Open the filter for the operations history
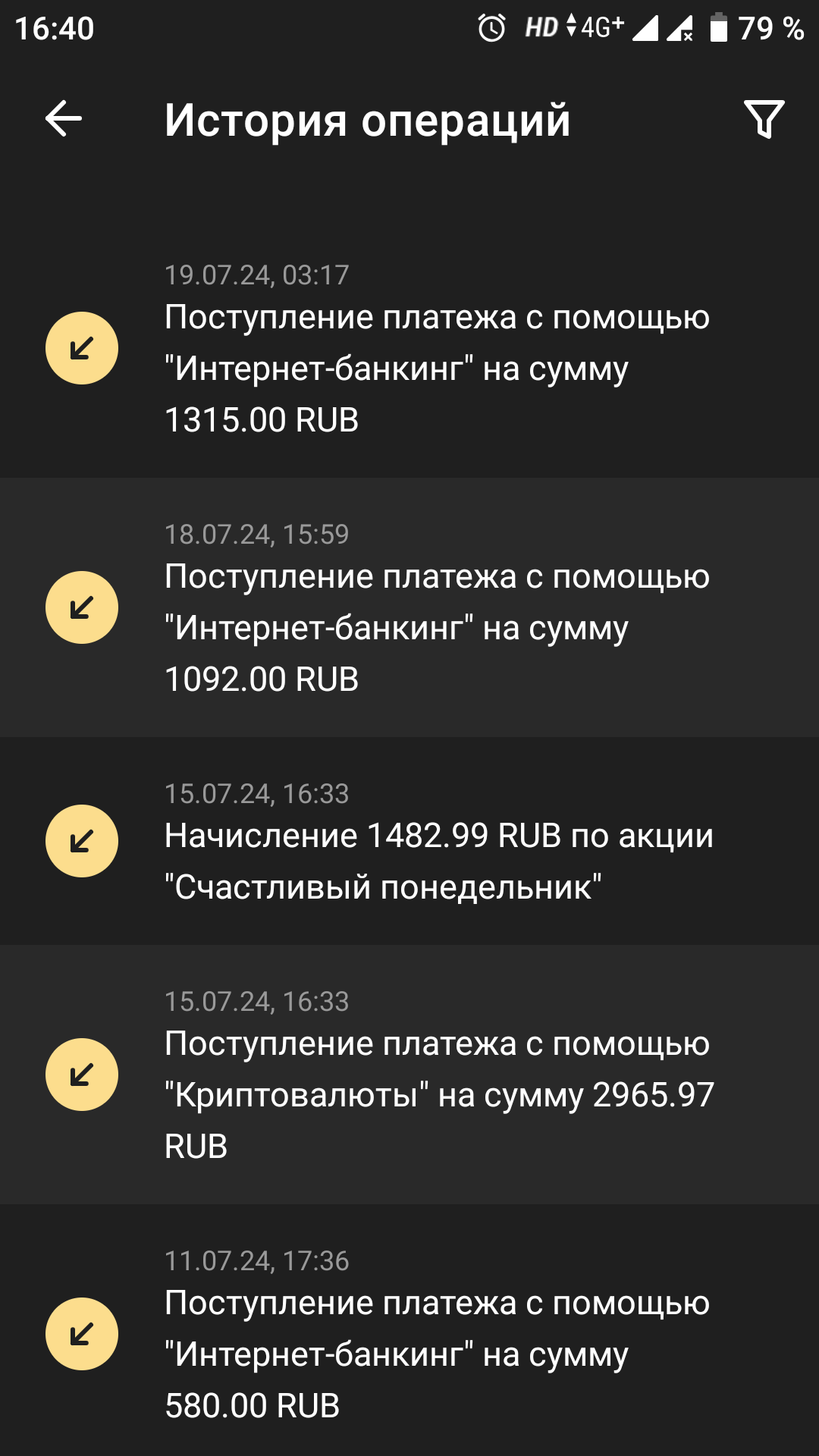 pyautogui.click(x=764, y=119)
